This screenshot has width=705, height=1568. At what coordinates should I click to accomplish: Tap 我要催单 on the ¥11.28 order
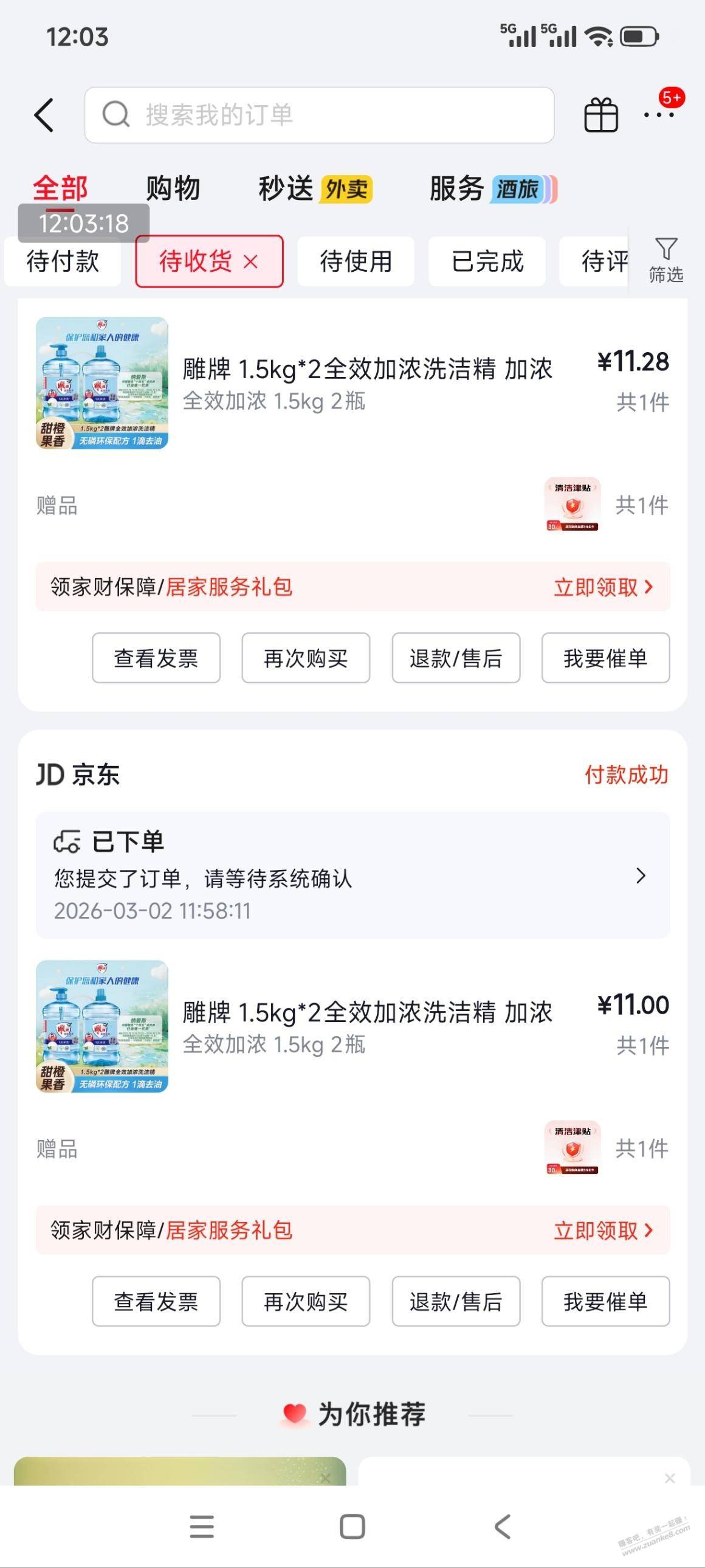click(x=605, y=658)
